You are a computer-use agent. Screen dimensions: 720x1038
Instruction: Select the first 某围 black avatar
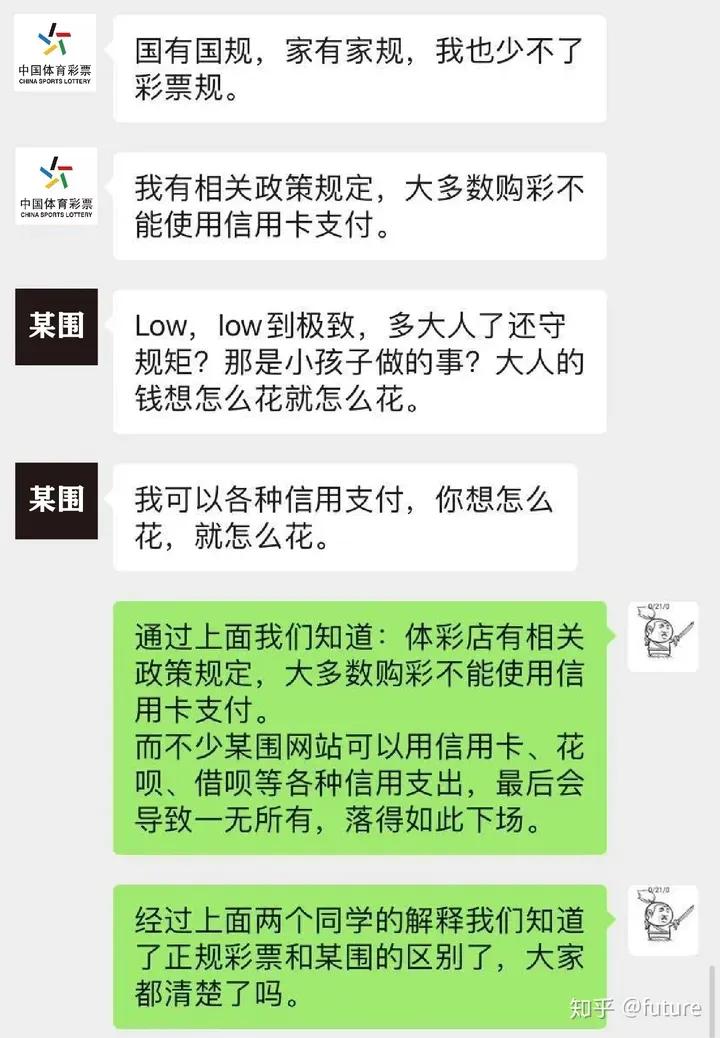[54, 326]
